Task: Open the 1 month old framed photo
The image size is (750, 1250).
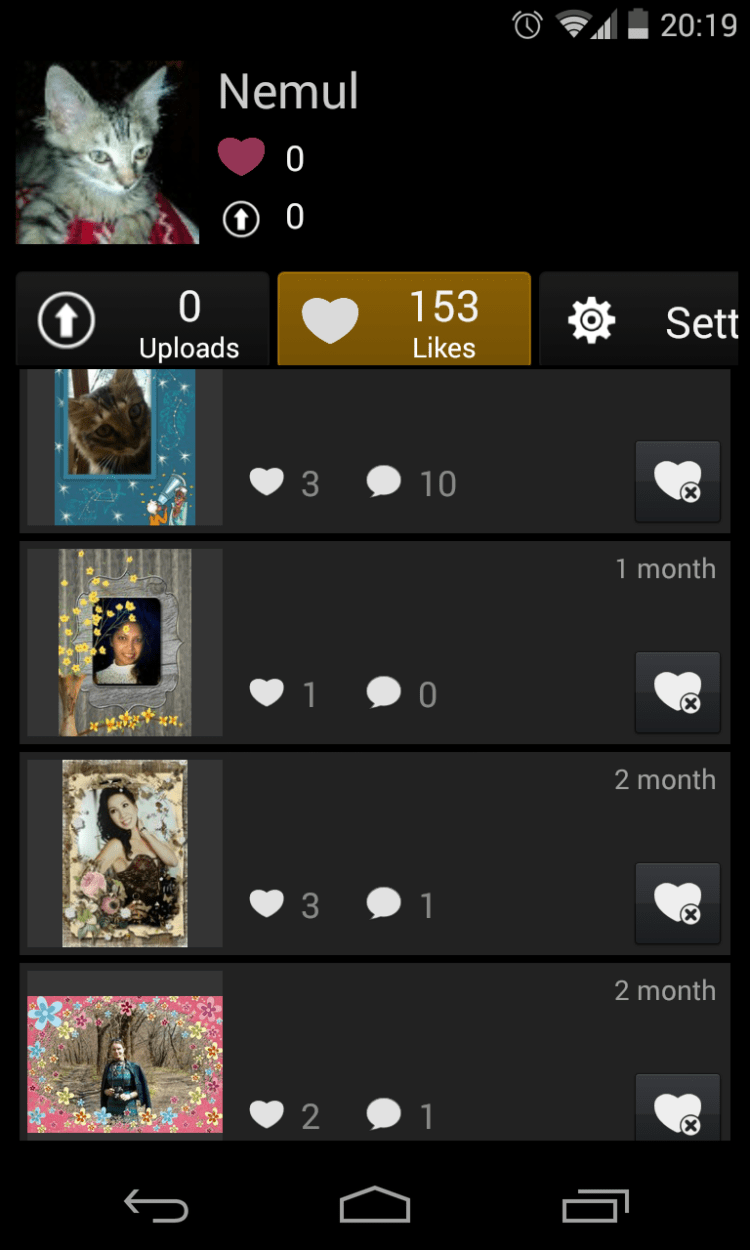Action: click(x=125, y=642)
